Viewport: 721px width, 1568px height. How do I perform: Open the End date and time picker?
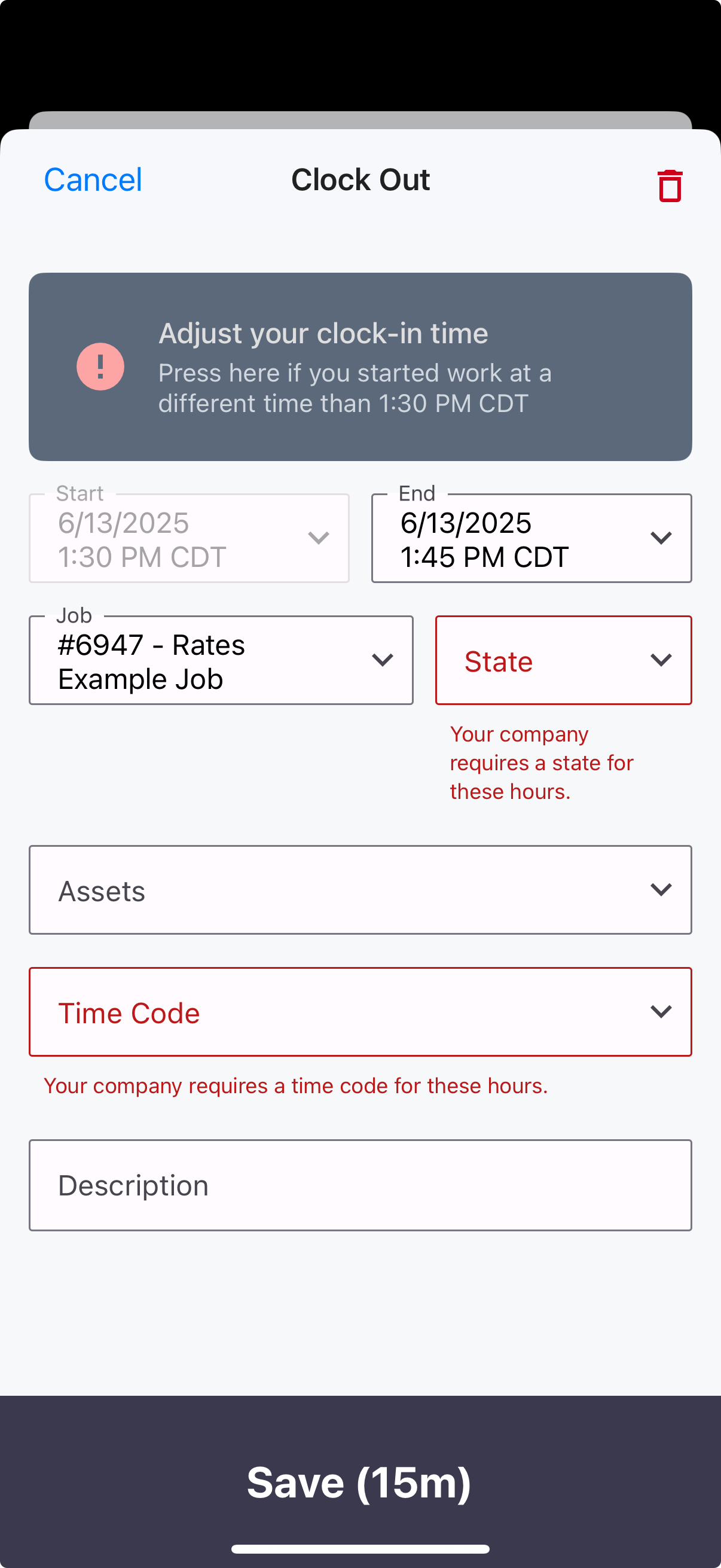[x=531, y=538]
